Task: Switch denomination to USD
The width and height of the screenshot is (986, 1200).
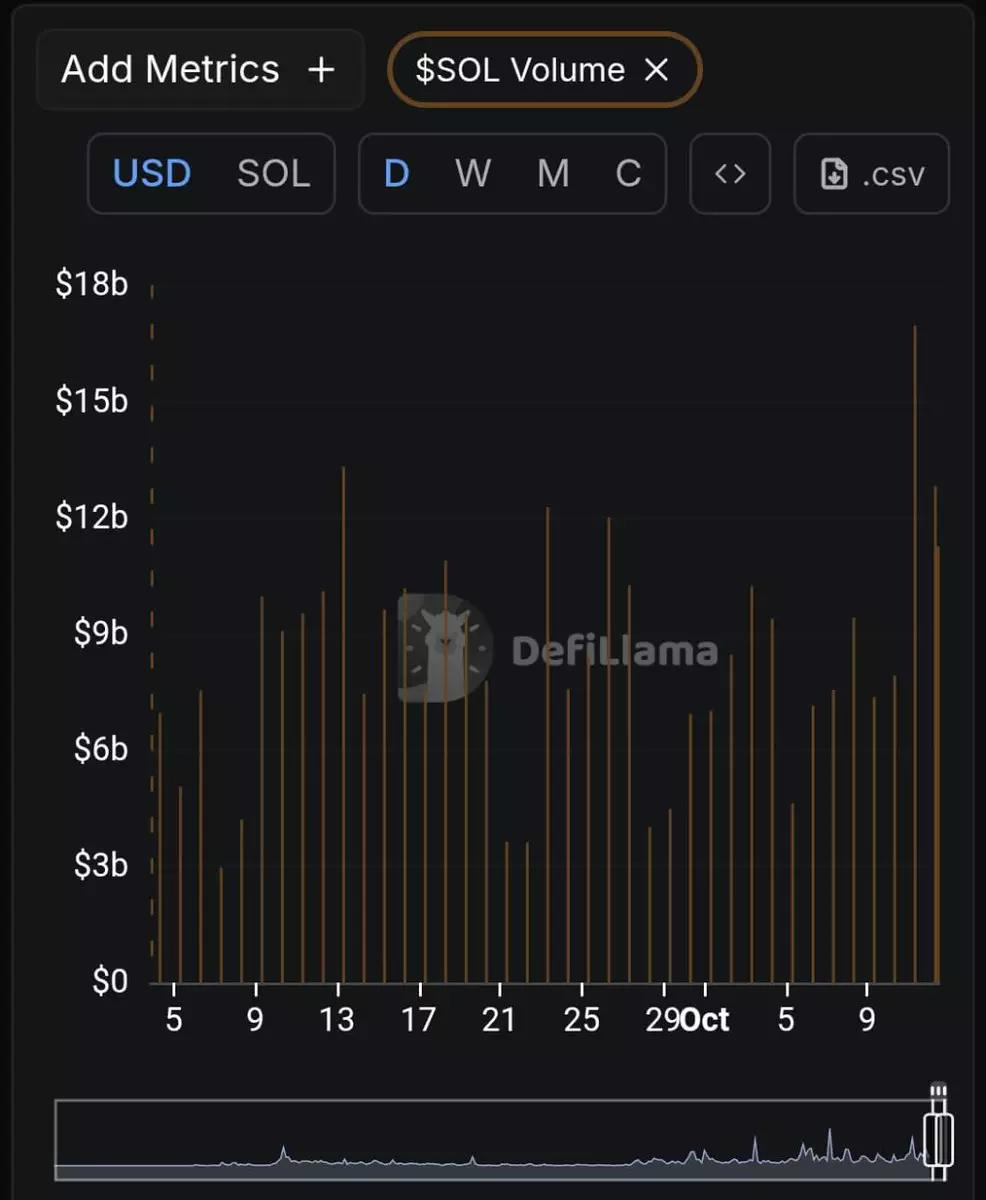Action: [x=152, y=174]
